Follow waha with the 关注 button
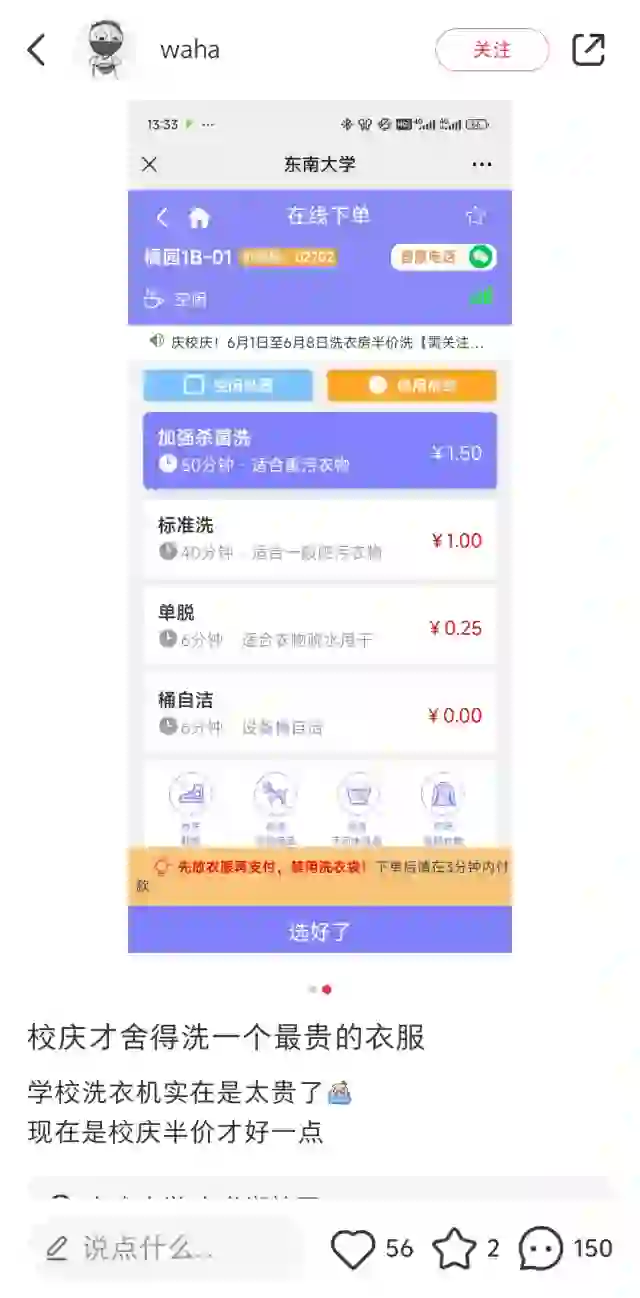640x1298 pixels. [492, 50]
